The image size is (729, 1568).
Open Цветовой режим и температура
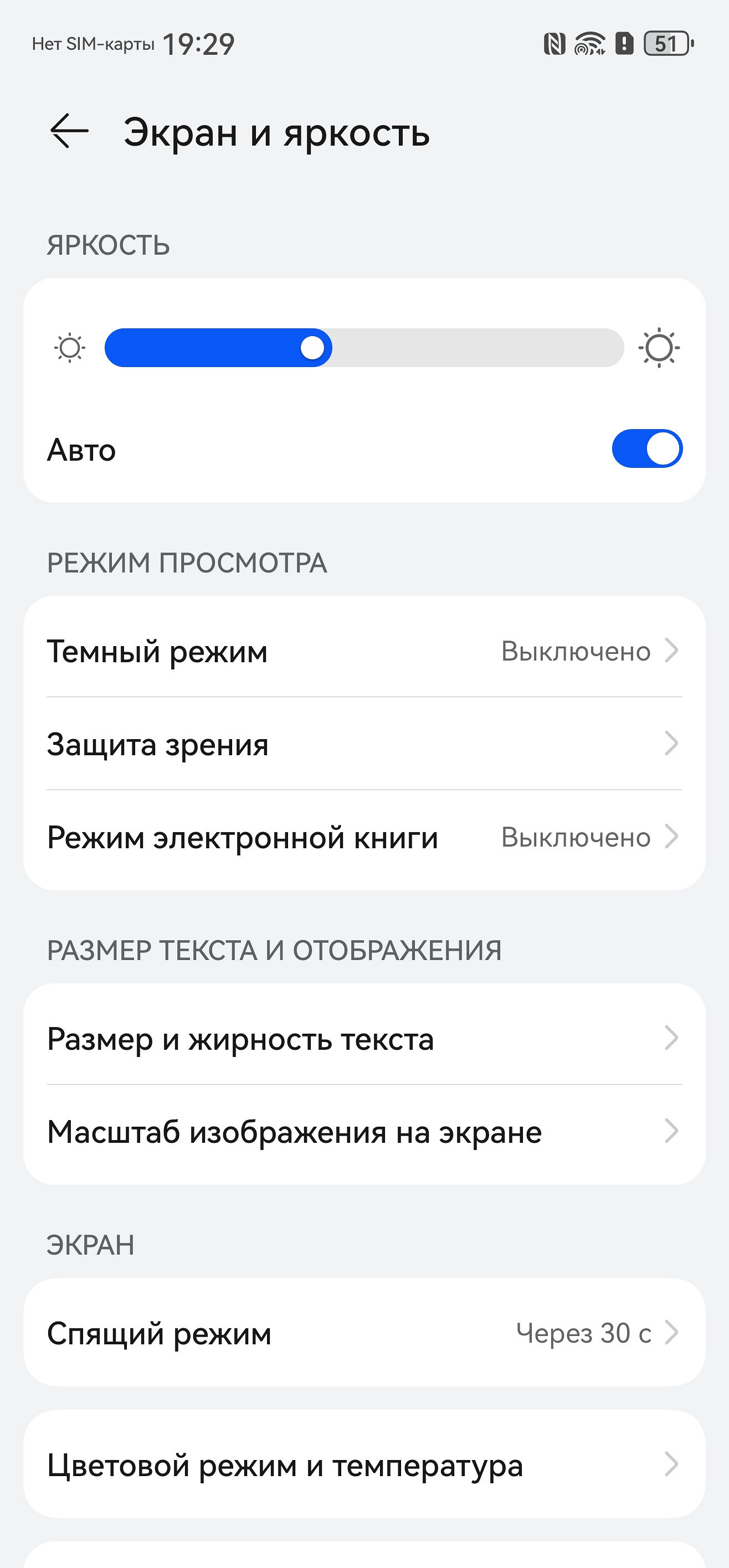point(363,1464)
